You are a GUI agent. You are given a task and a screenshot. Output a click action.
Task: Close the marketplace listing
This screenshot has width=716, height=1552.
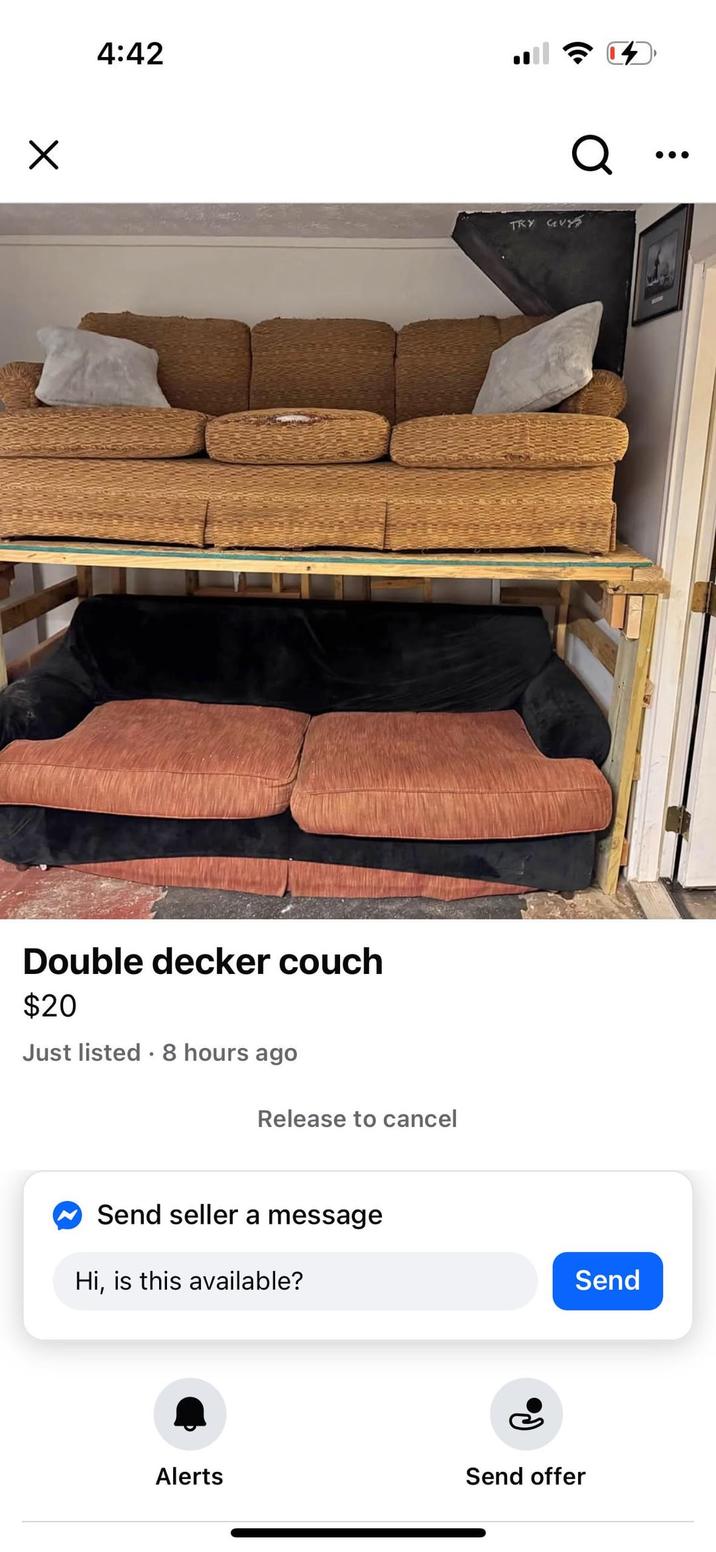tap(44, 155)
